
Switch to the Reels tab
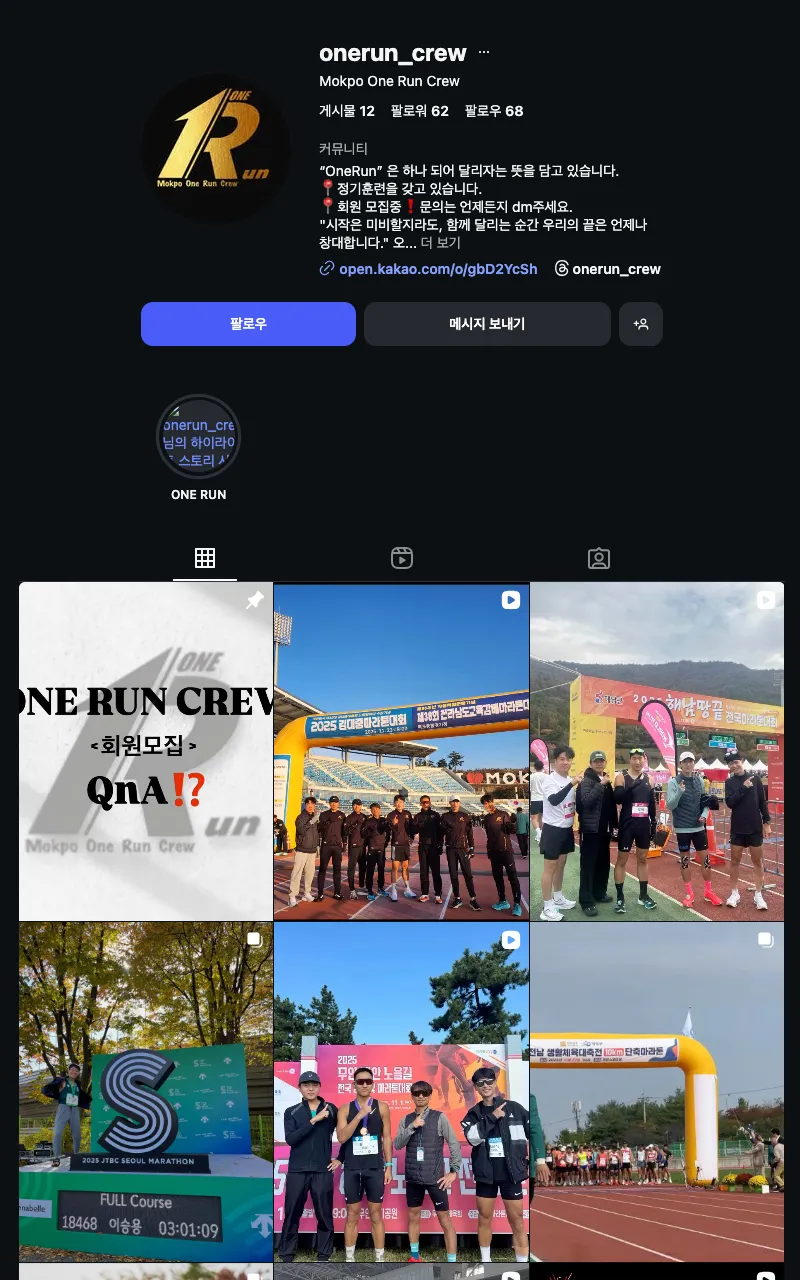tap(402, 558)
